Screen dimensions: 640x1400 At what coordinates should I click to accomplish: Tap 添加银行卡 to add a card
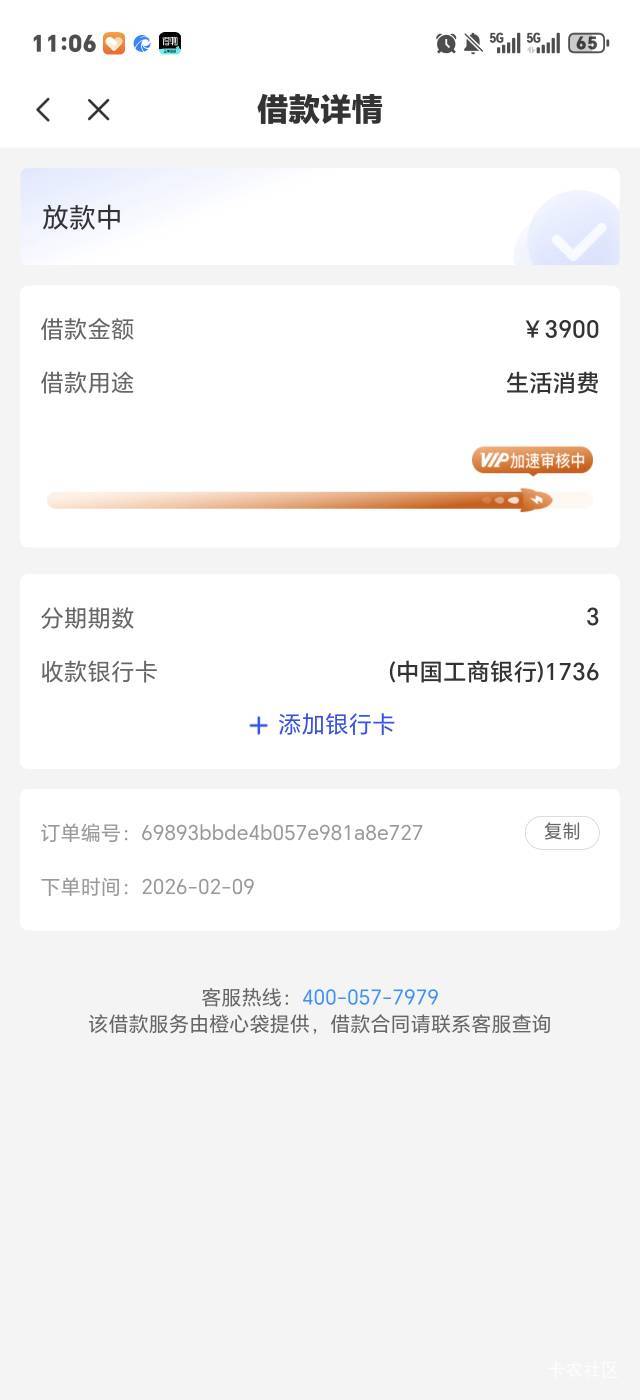(x=321, y=725)
